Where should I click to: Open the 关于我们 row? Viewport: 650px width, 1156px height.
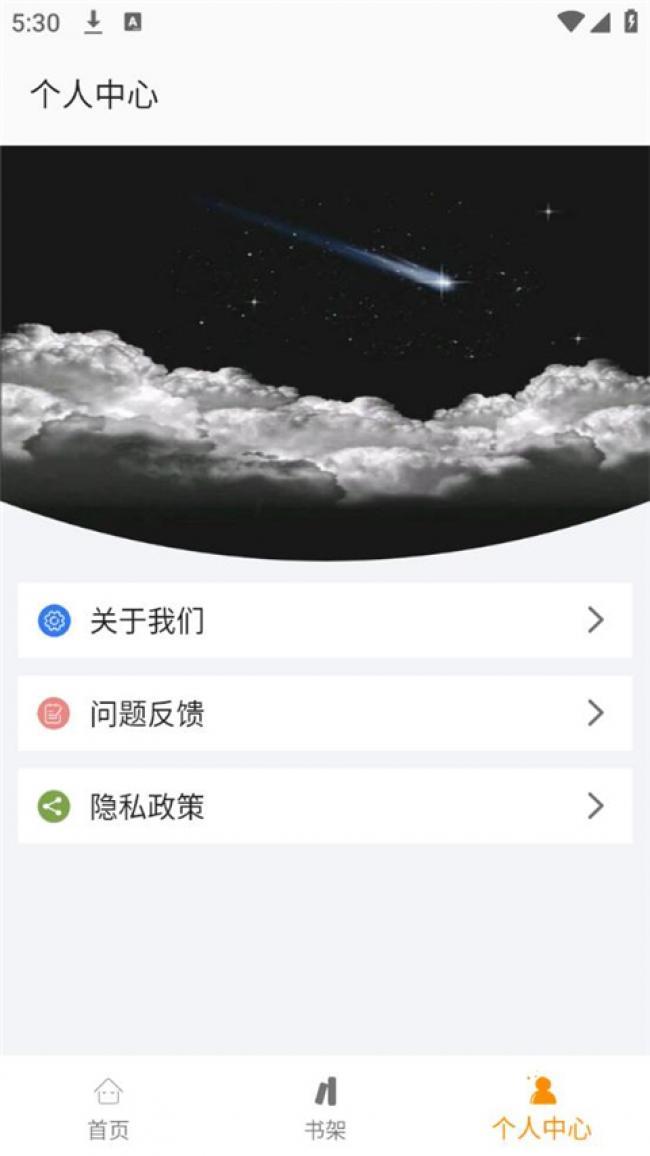pyautogui.click(x=325, y=620)
